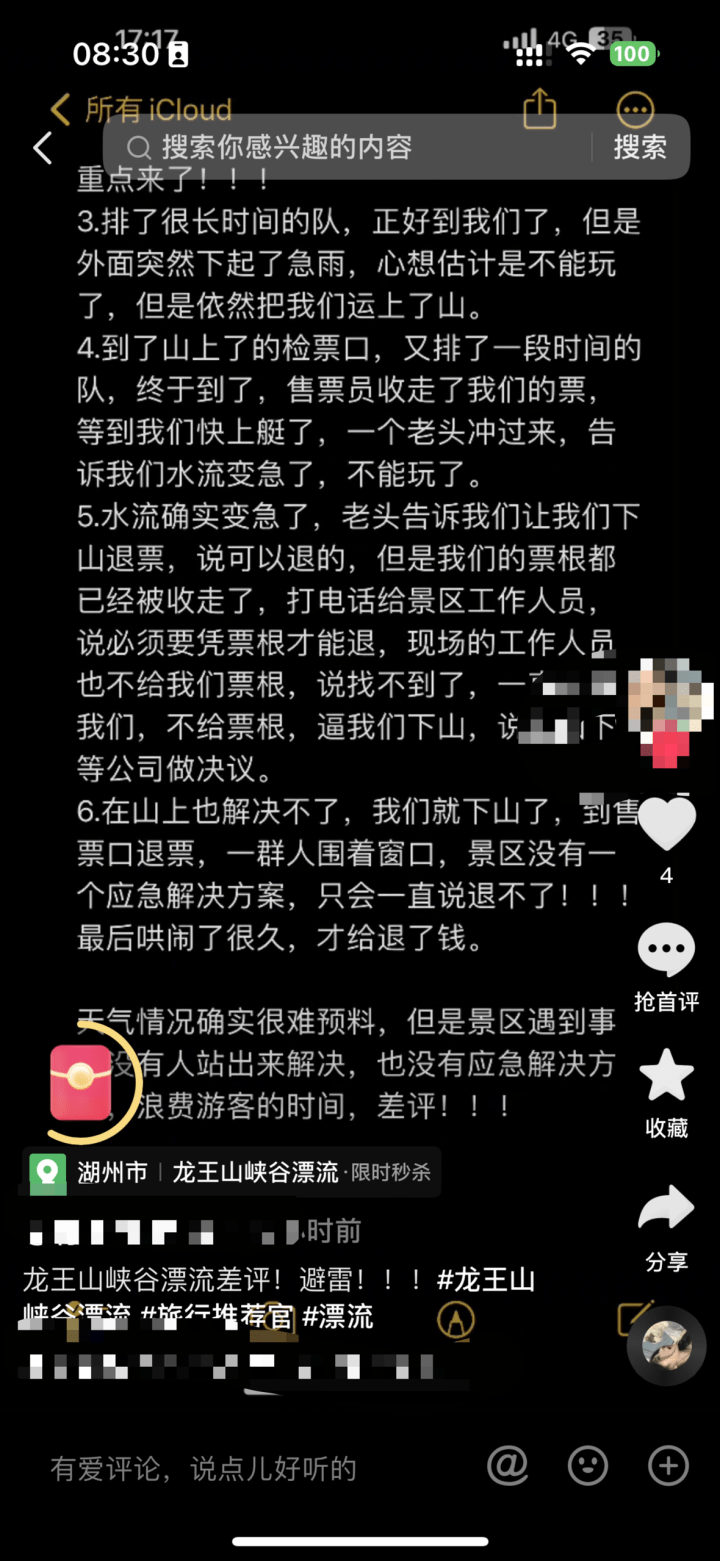Like this post with the heart

[666, 824]
